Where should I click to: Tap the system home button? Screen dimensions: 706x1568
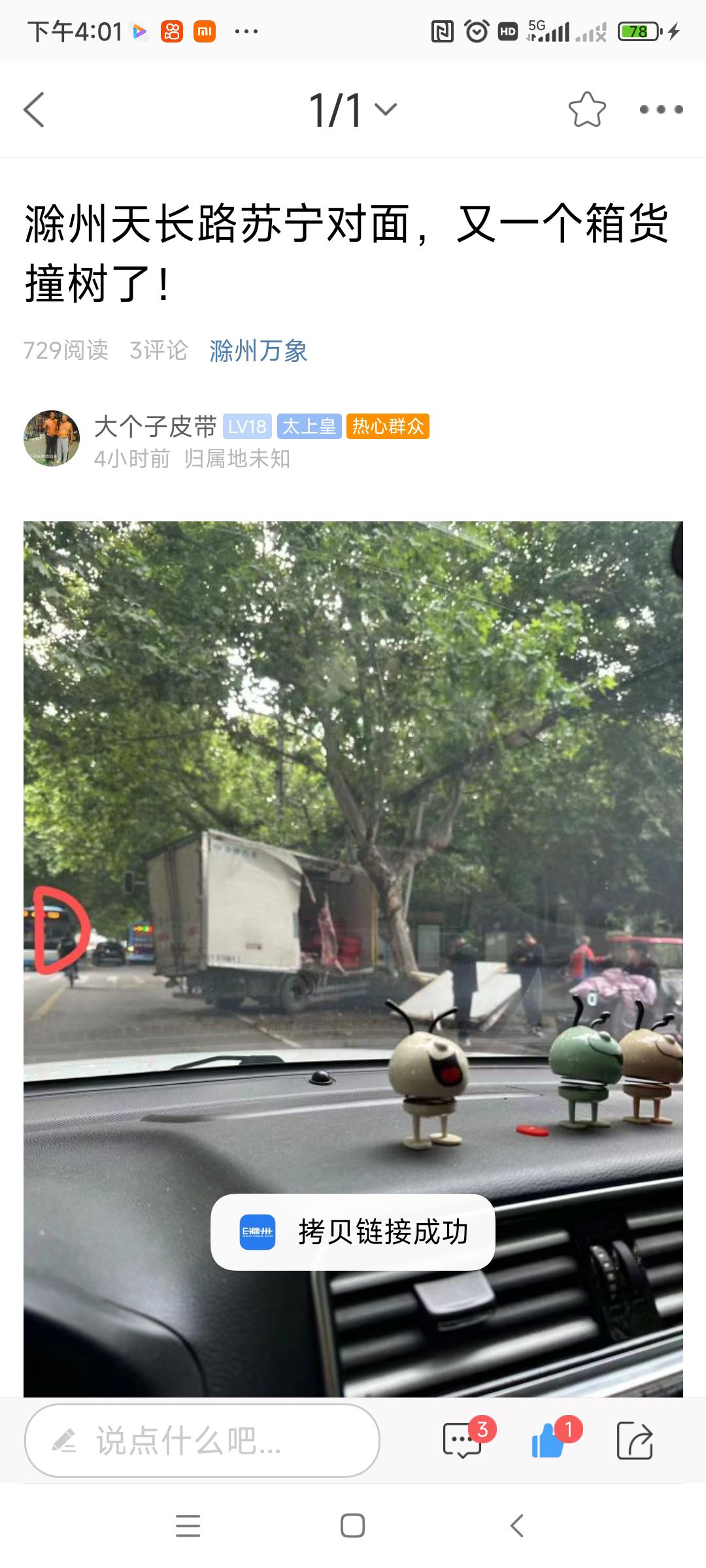(x=352, y=1526)
